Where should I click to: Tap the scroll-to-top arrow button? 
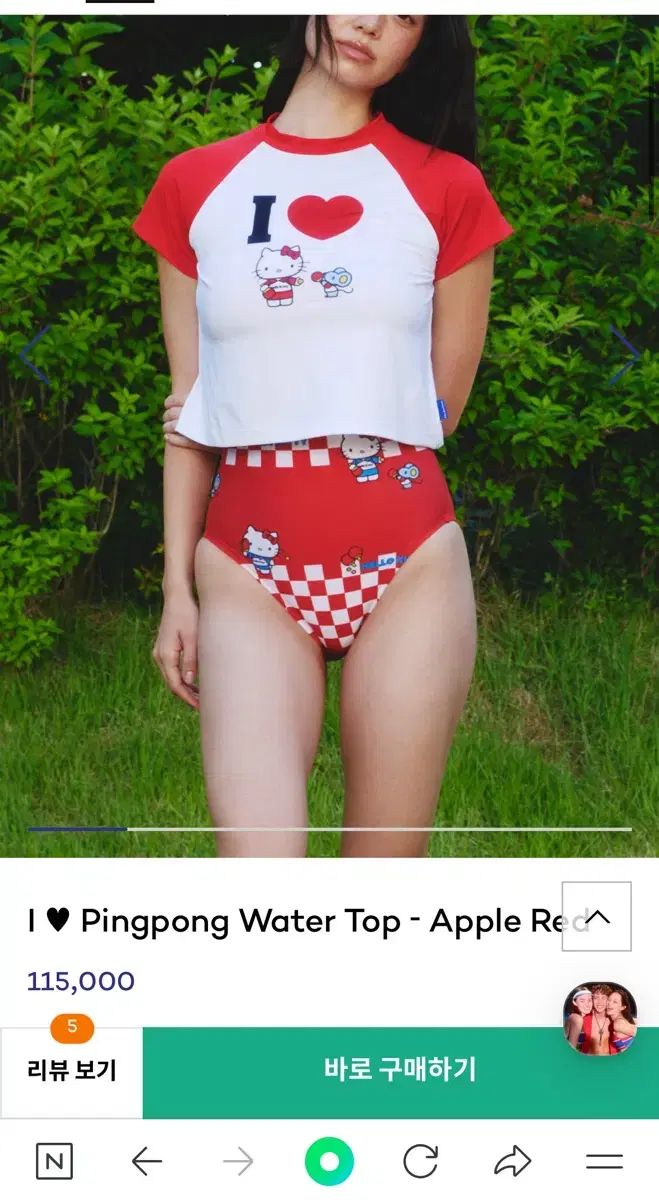click(x=597, y=916)
